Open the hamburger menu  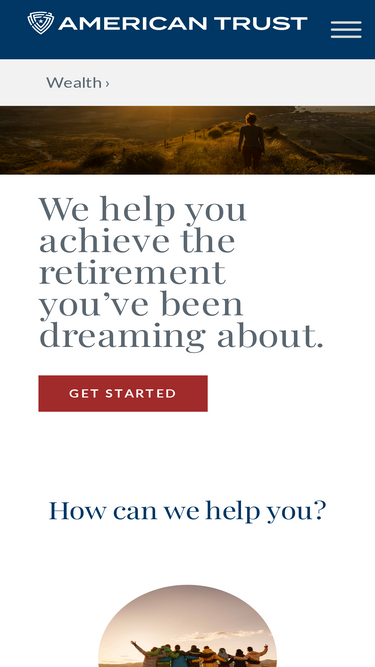(346, 29)
